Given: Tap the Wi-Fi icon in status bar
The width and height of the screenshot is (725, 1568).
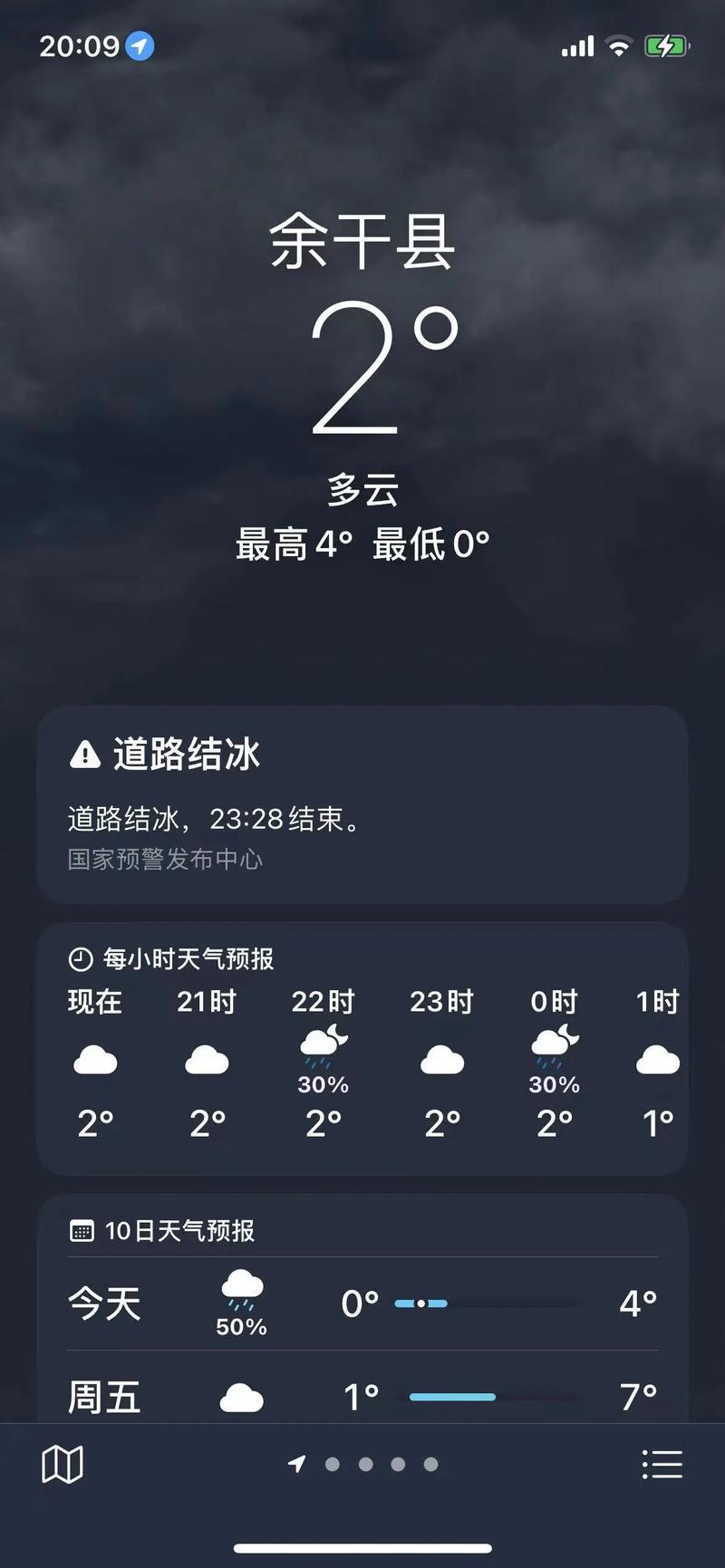Looking at the screenshot, I should (620, 45).
